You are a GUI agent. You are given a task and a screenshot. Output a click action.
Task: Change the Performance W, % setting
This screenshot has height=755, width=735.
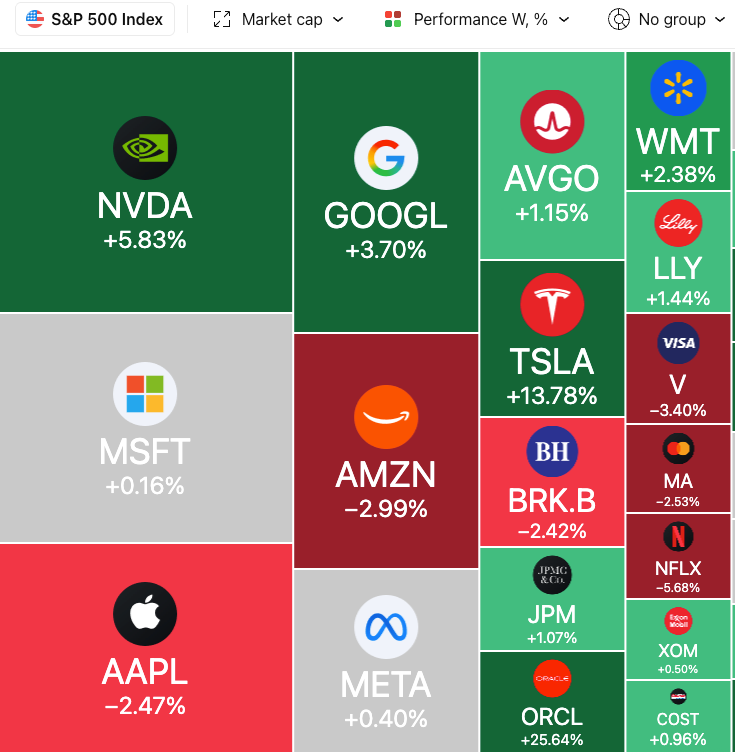477,19
